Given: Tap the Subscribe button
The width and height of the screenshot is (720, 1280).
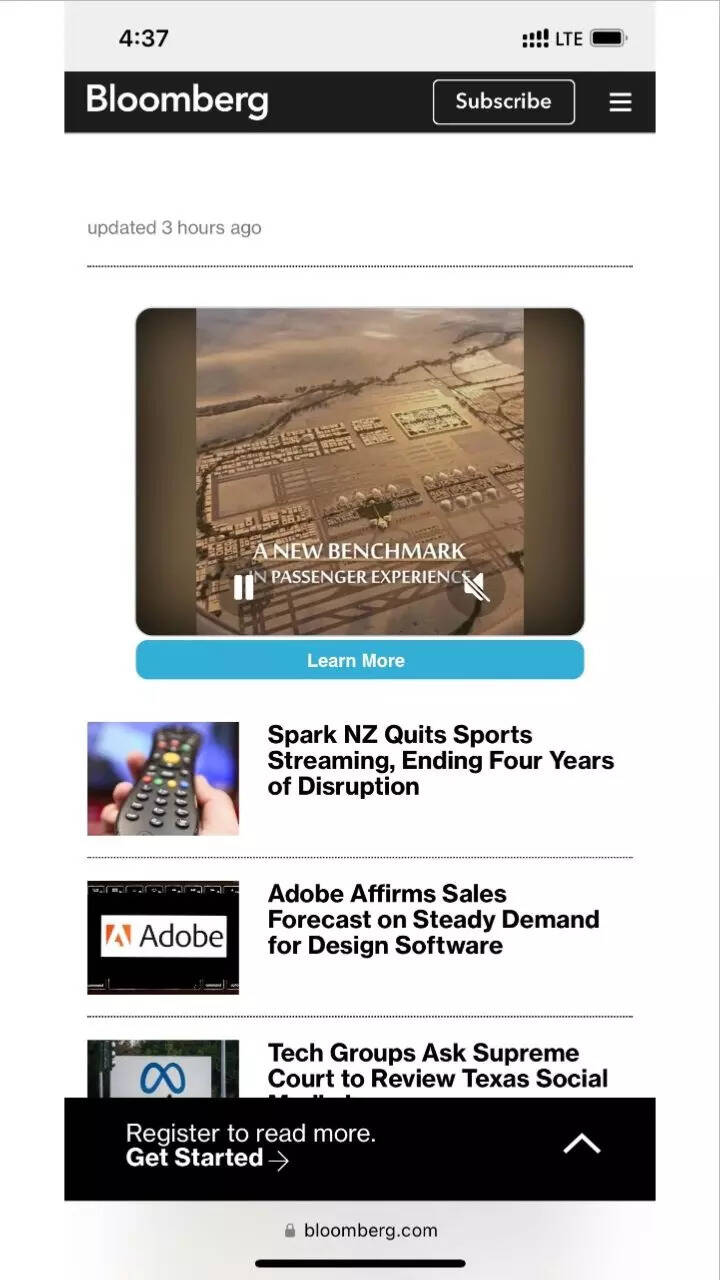Looking at the screenshot, I should coord(503,102).
